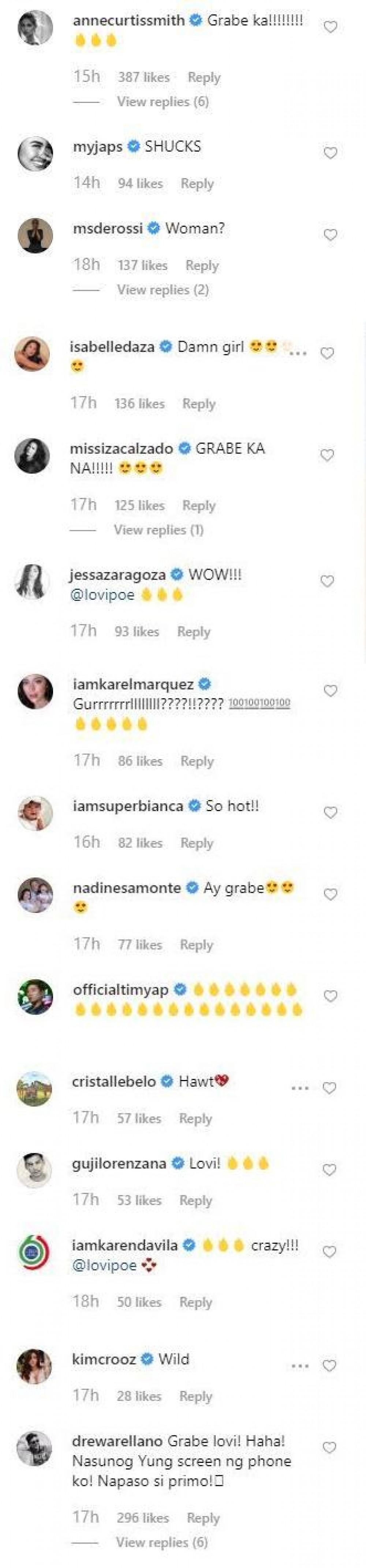The image size is (366, 1568).
Task: Expand the 2 replies under msderossi's comment
Action: tap(163, 290)
